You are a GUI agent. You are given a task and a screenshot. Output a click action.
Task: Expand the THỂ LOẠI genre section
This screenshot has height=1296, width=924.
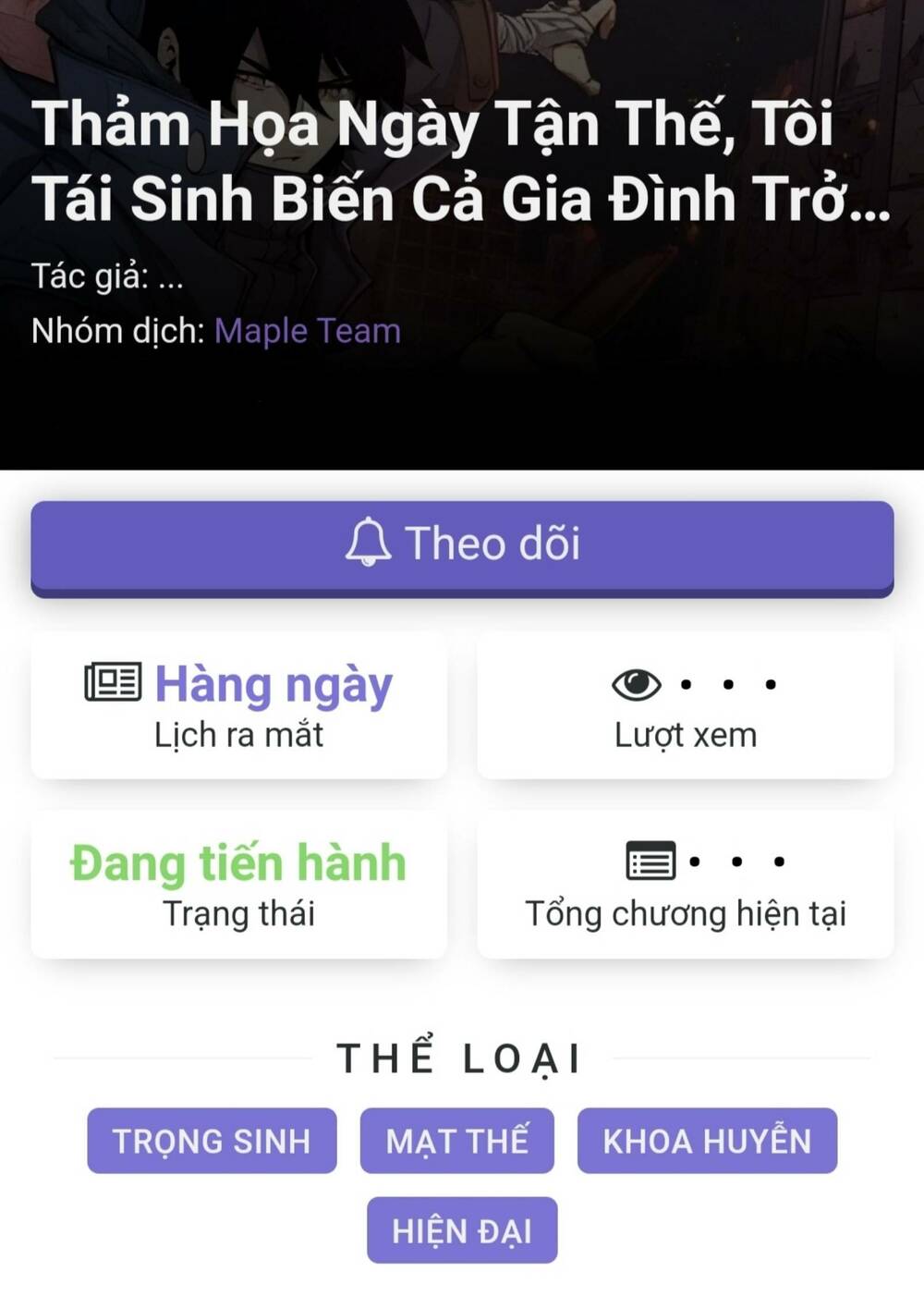coord(462,1056)
